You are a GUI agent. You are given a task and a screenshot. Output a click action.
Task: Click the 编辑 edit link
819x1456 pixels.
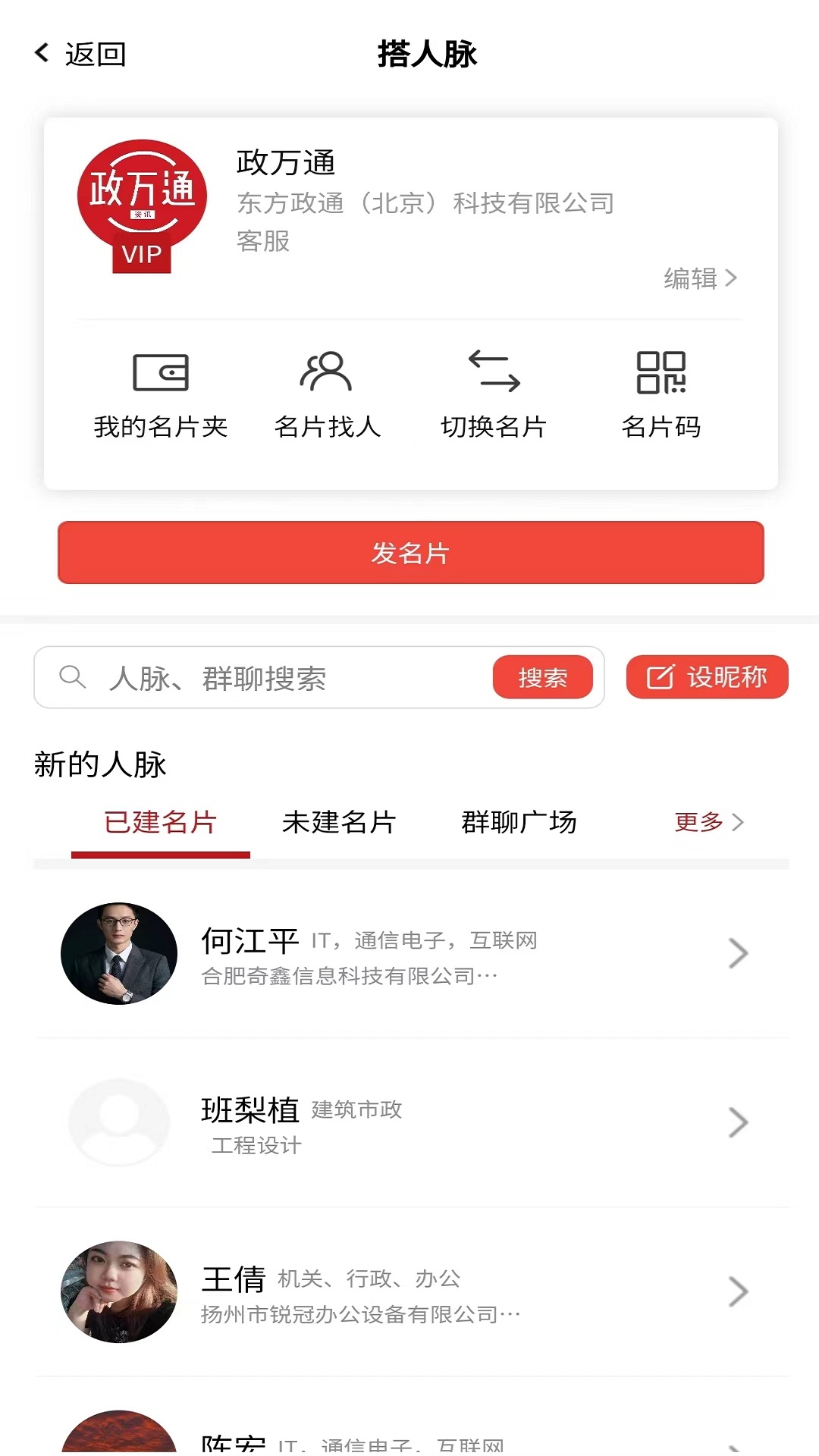(x=697, y=278)
